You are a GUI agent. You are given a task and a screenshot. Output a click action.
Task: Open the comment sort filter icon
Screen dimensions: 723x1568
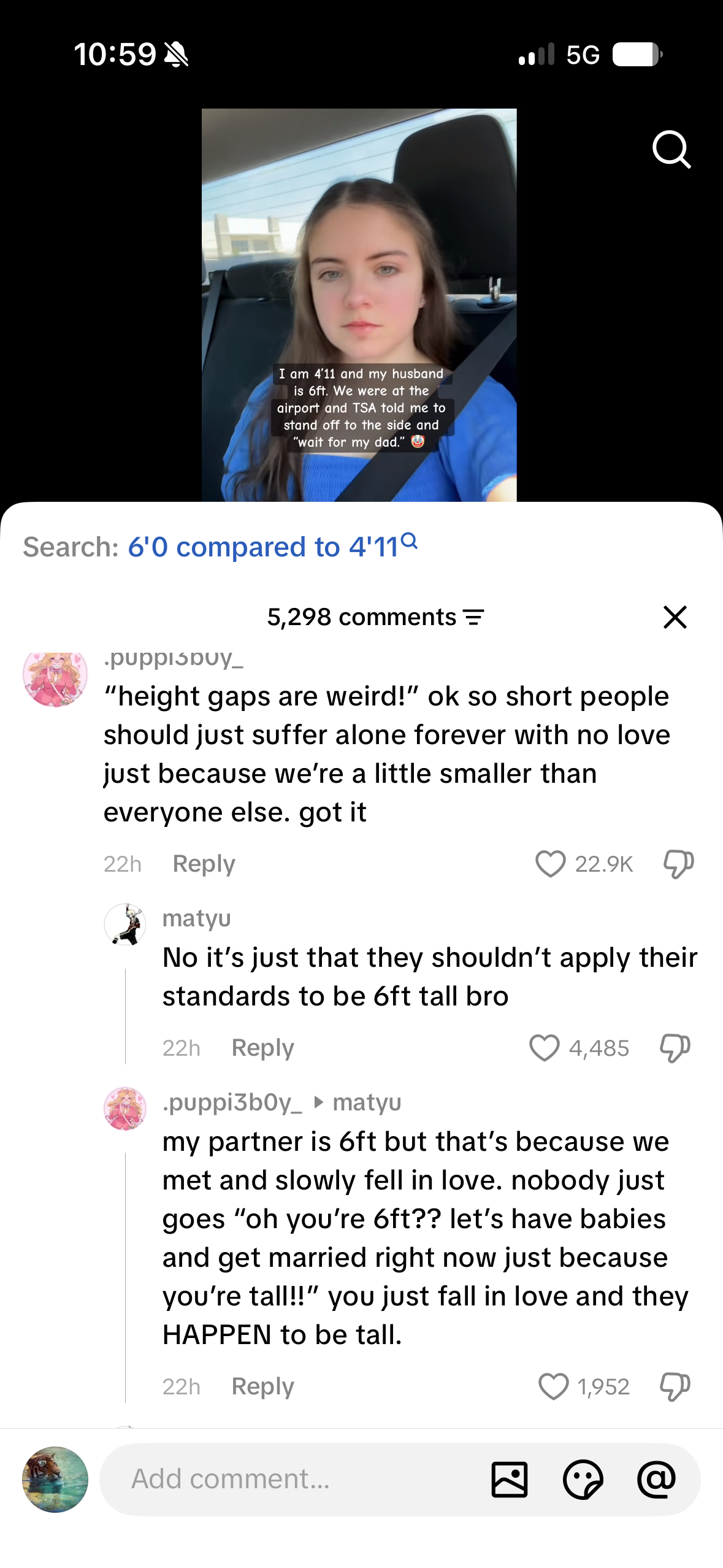tap(473, 617)
